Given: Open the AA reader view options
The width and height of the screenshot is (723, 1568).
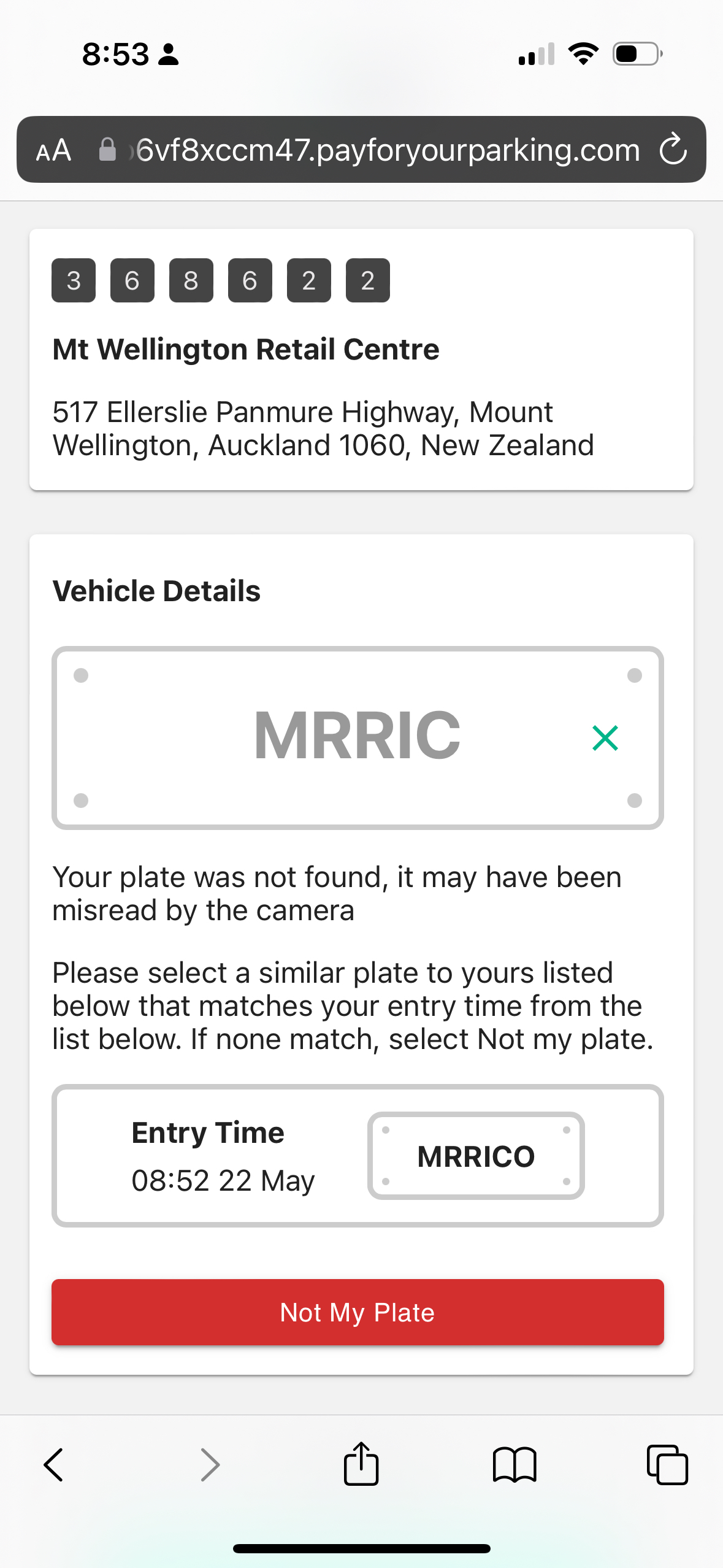Looking at the screenshot, I should 54,150.
